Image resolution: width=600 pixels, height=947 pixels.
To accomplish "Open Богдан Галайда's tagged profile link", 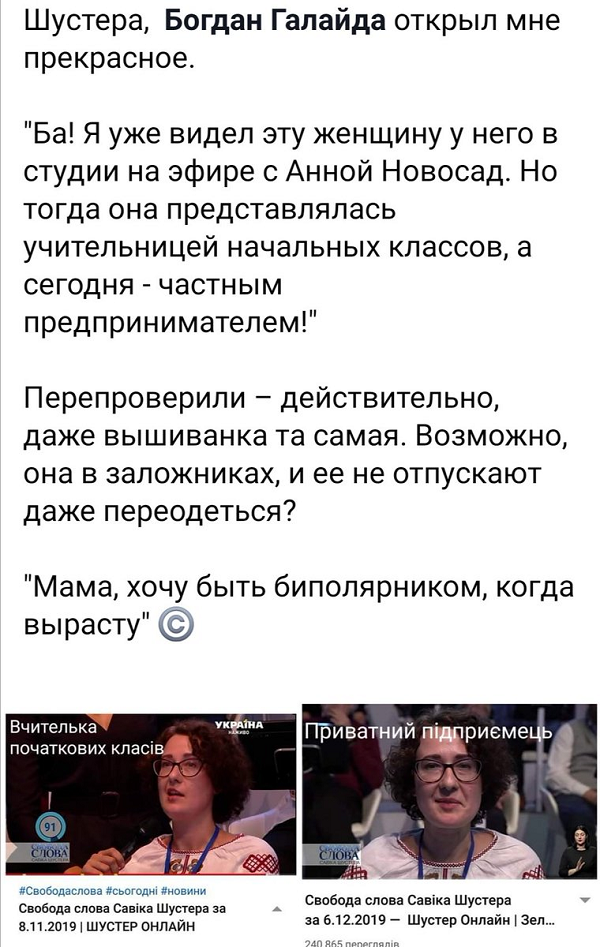I will pos(274,19).
